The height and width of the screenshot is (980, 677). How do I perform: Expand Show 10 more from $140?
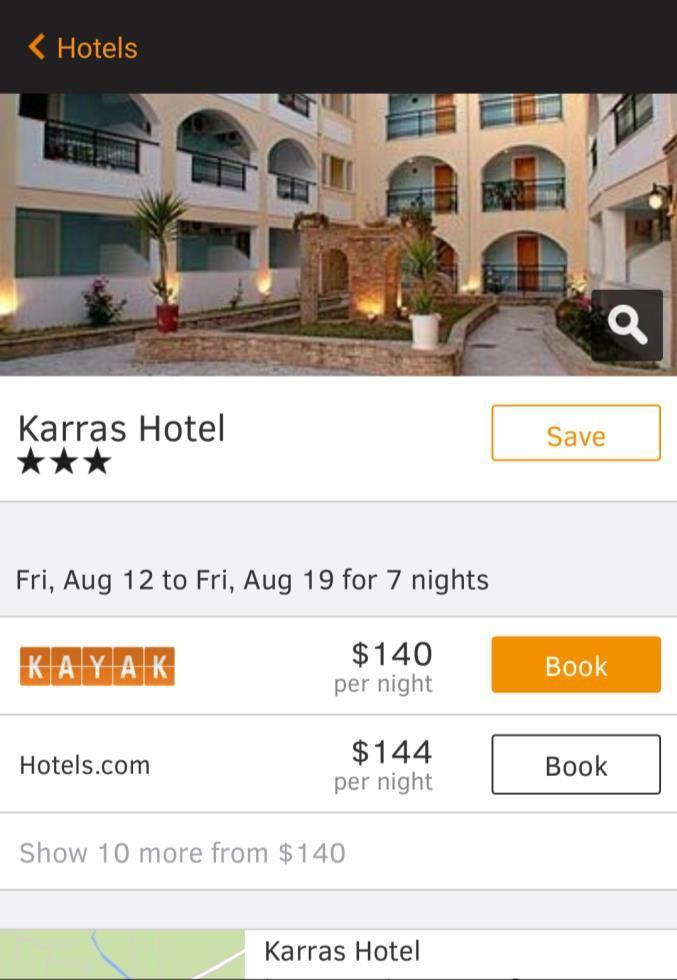(x=183, y=853)
